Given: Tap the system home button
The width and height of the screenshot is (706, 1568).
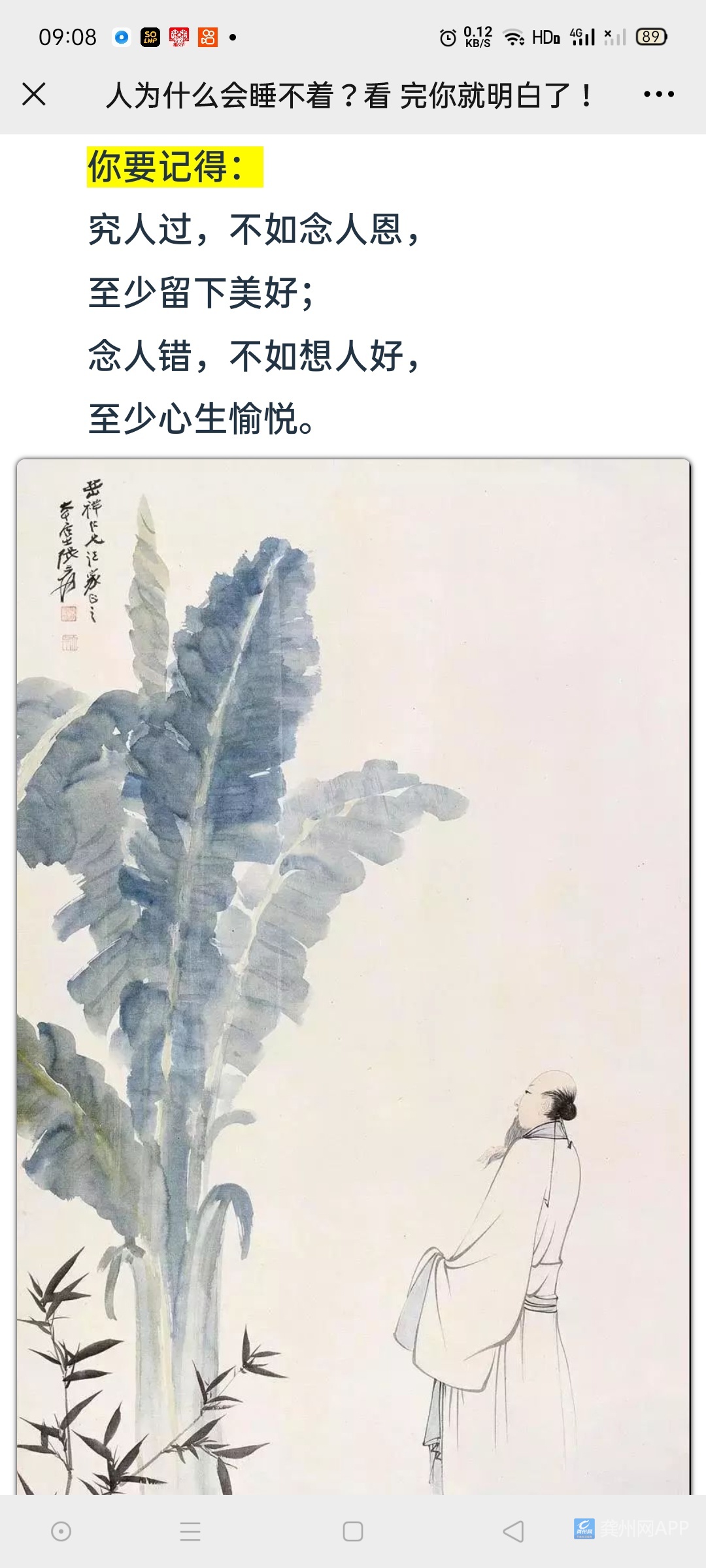Looking at the screenshot, I should point(353,1531).
